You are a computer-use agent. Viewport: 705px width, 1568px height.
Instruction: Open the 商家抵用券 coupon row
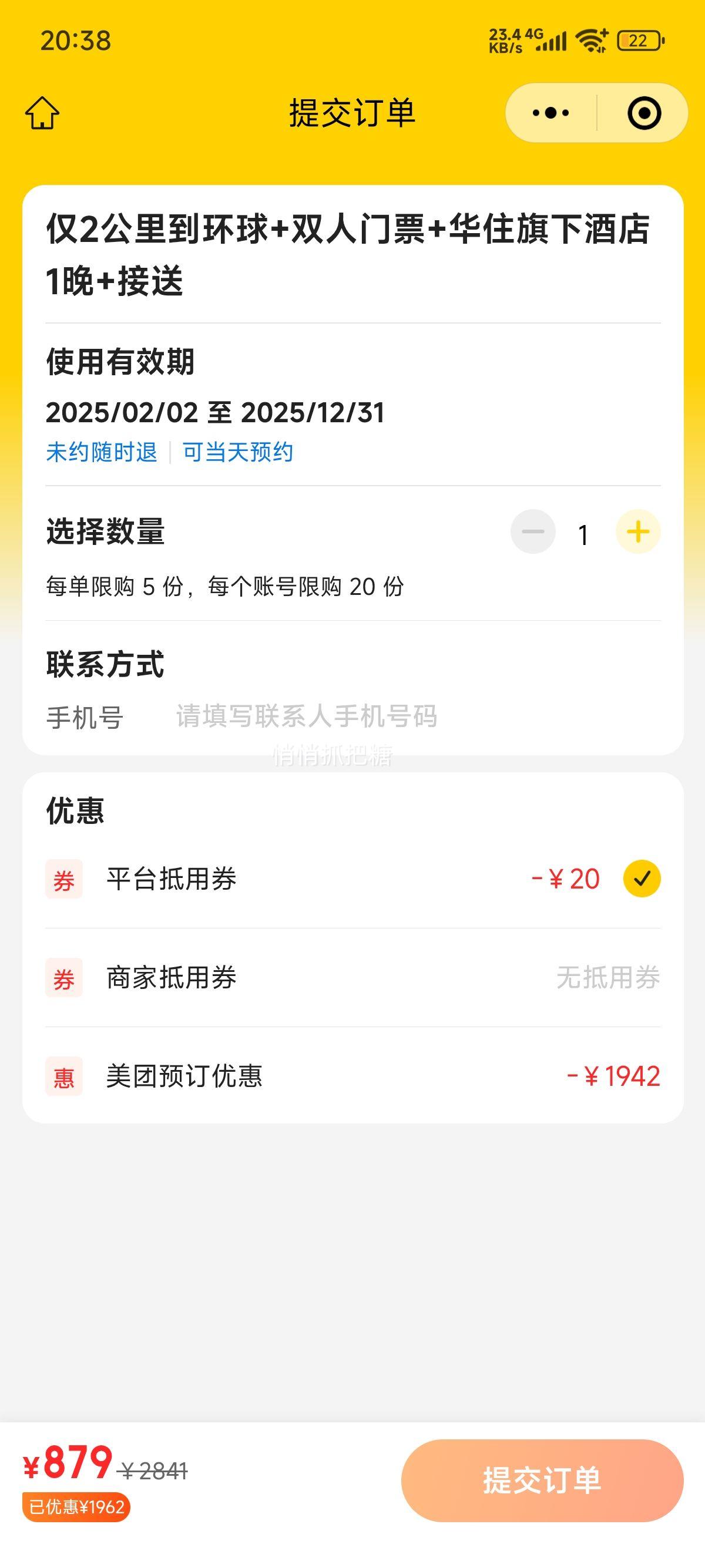pyautogui.click(x=353, y=978)
